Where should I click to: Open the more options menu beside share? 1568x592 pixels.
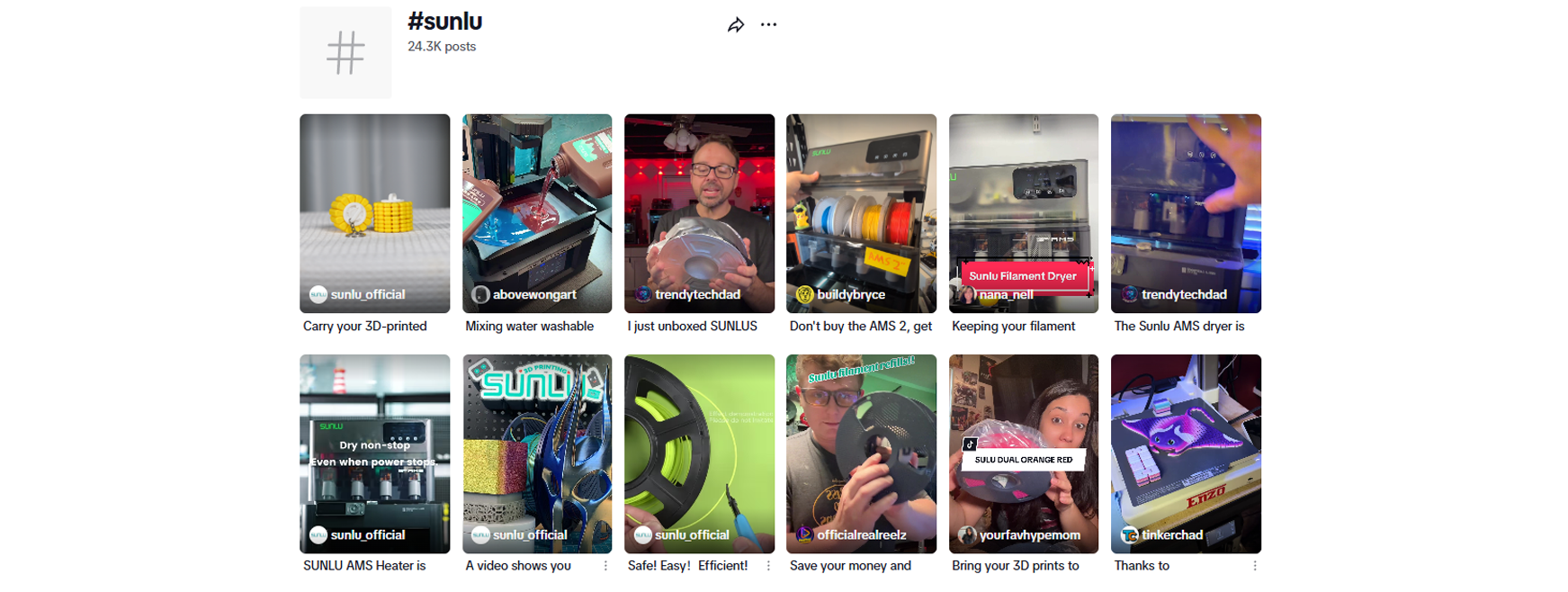768,24
